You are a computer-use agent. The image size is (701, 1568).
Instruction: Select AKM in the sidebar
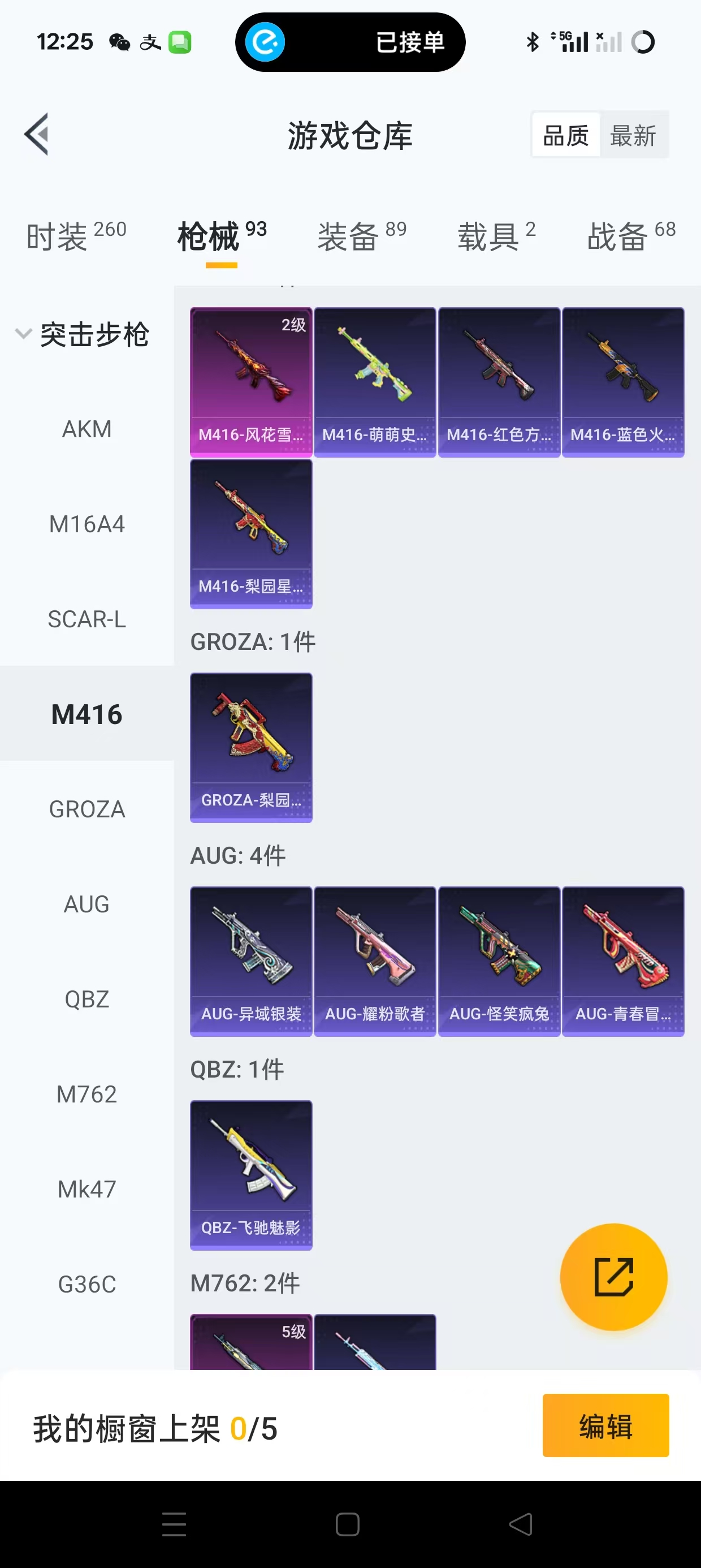tap(86, 429)
